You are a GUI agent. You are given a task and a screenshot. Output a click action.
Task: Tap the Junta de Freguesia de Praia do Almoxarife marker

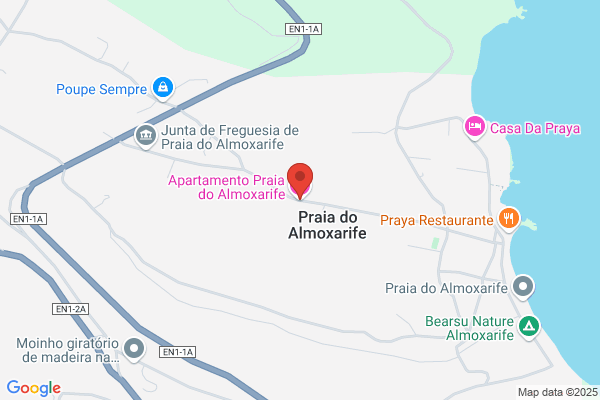pyautogui.click(x=146, y=136)
